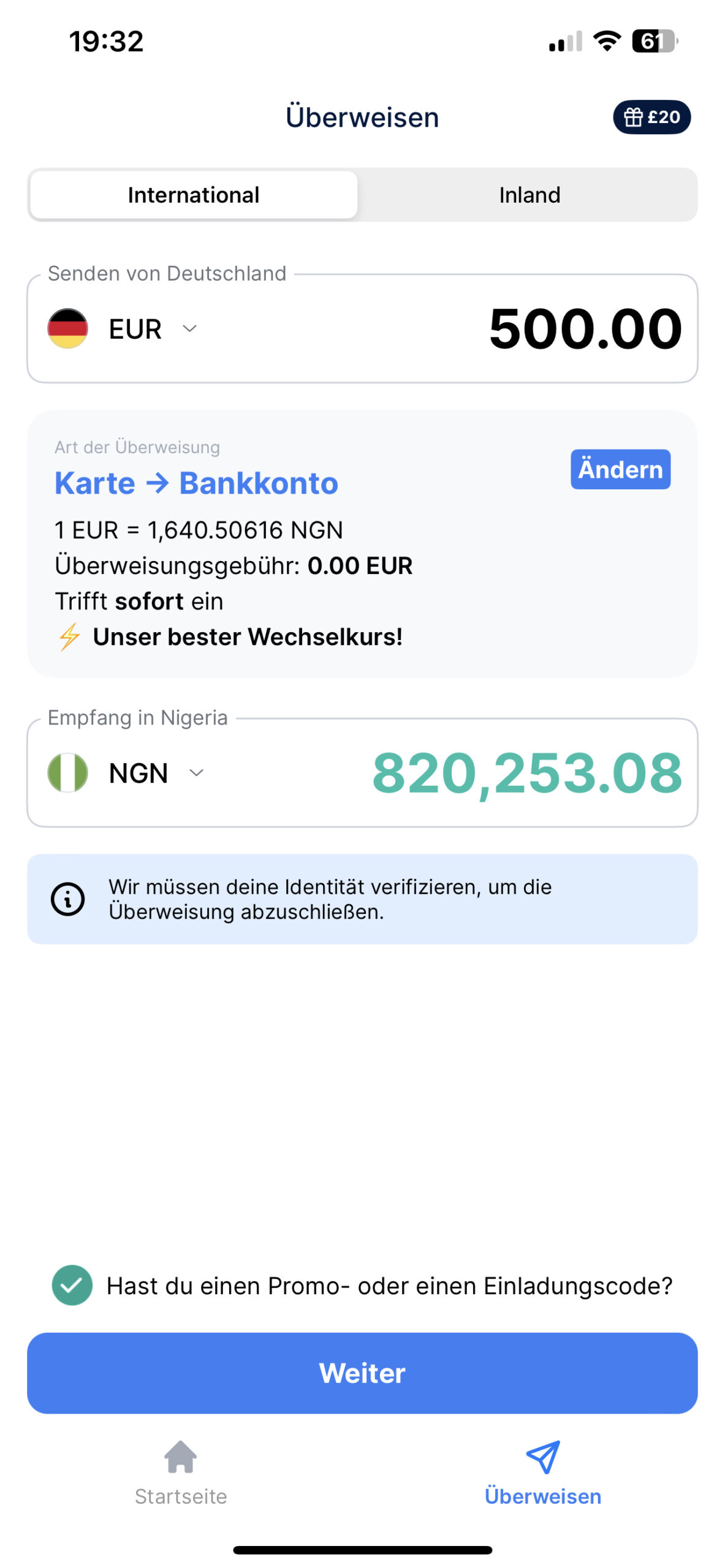Open the £20 gift reward badge
Viewport: 725px width, 1568px height.
coord(651,117)
